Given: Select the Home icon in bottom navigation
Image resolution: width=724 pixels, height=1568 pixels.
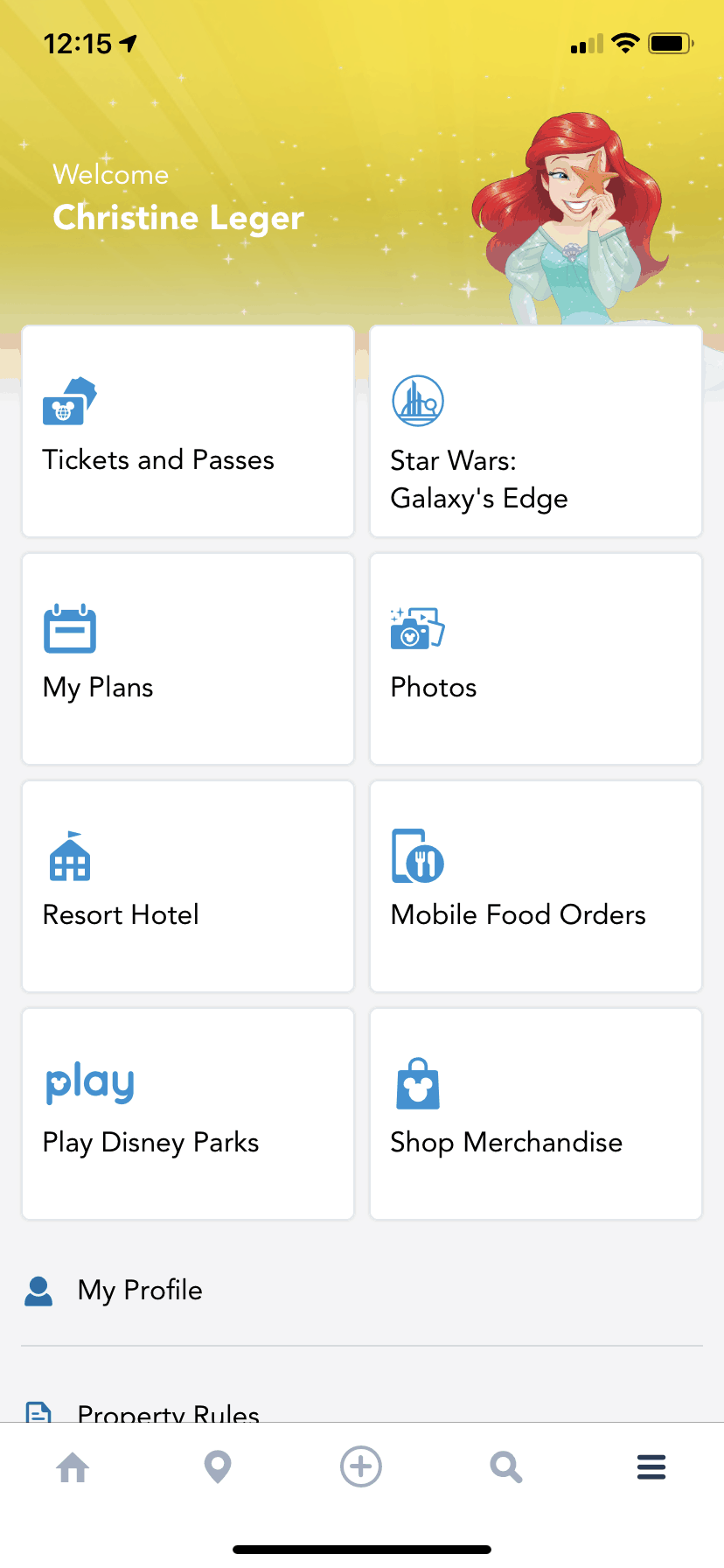Looking at the screenshot, I should pos(73,1466).
